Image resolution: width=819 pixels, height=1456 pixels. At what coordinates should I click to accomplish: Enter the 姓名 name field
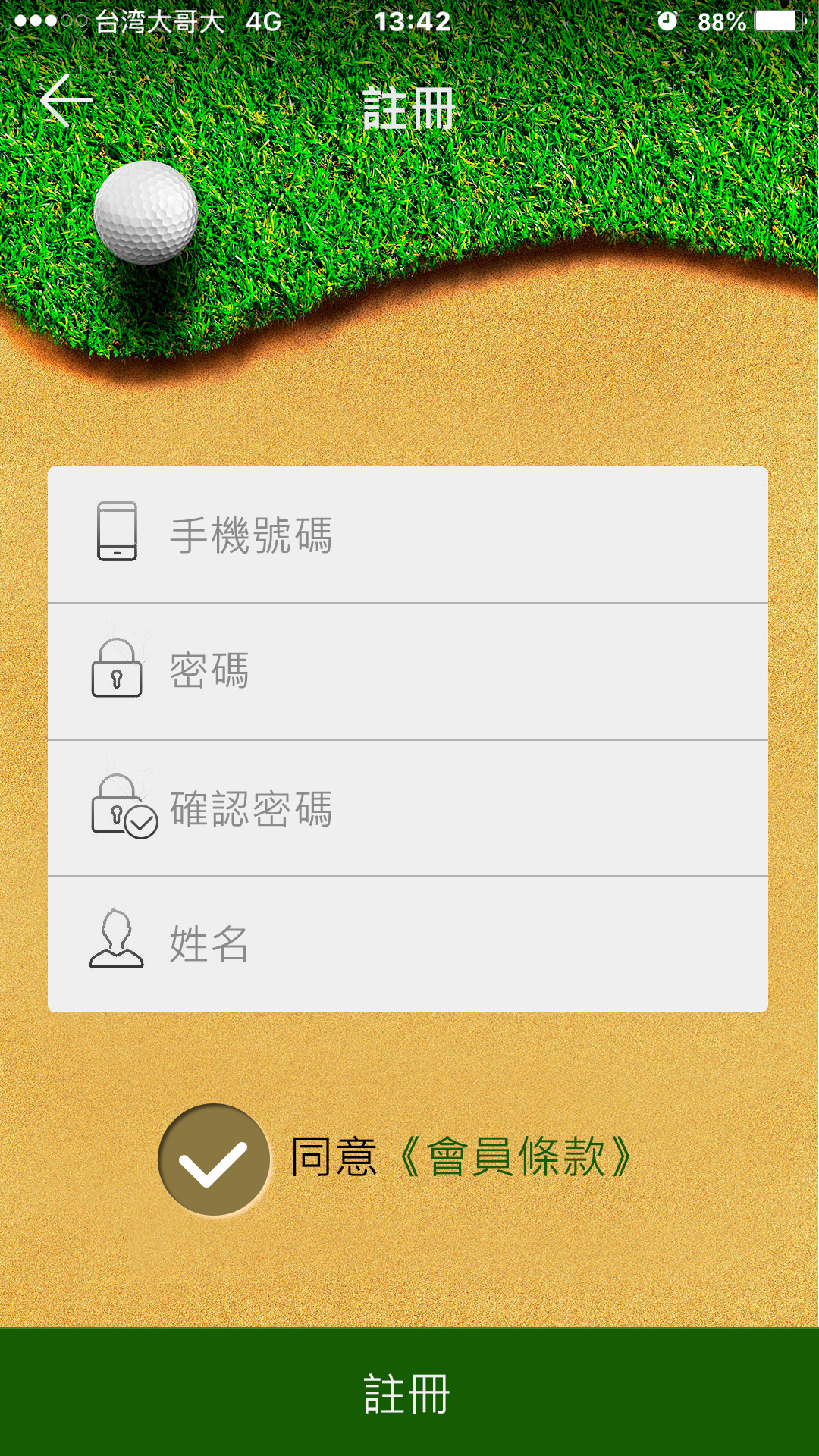tap(455, 945)
